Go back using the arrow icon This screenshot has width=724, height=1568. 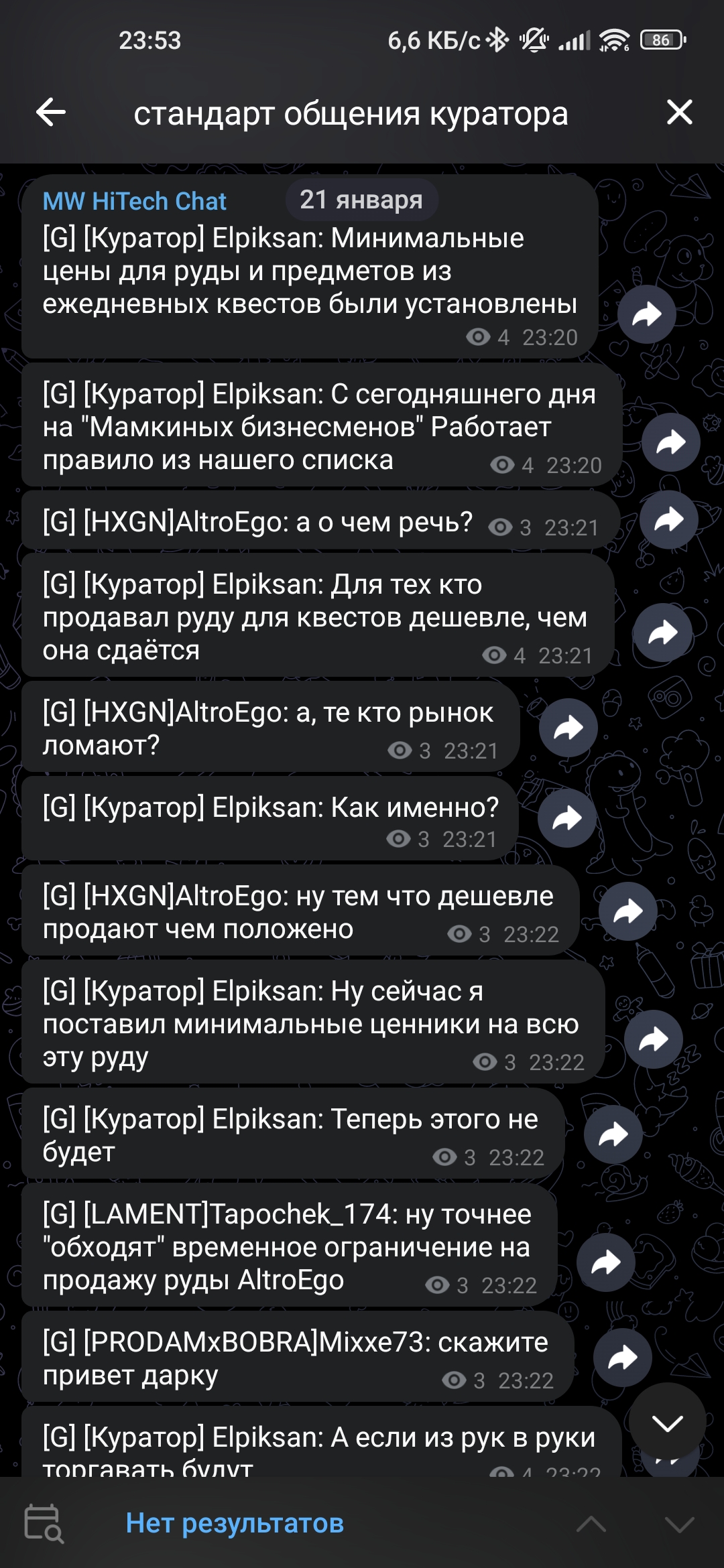[51, 112]
